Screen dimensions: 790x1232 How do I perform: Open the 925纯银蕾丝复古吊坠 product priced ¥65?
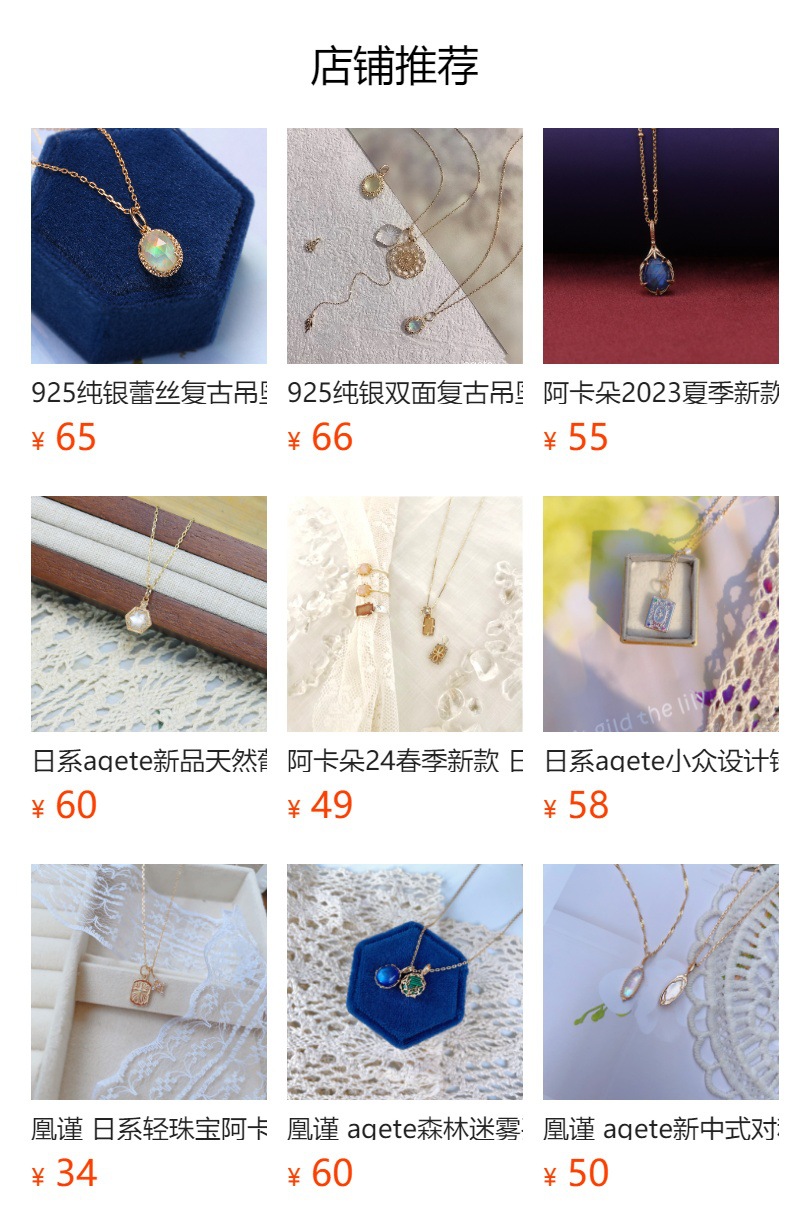tap(149, 246)
